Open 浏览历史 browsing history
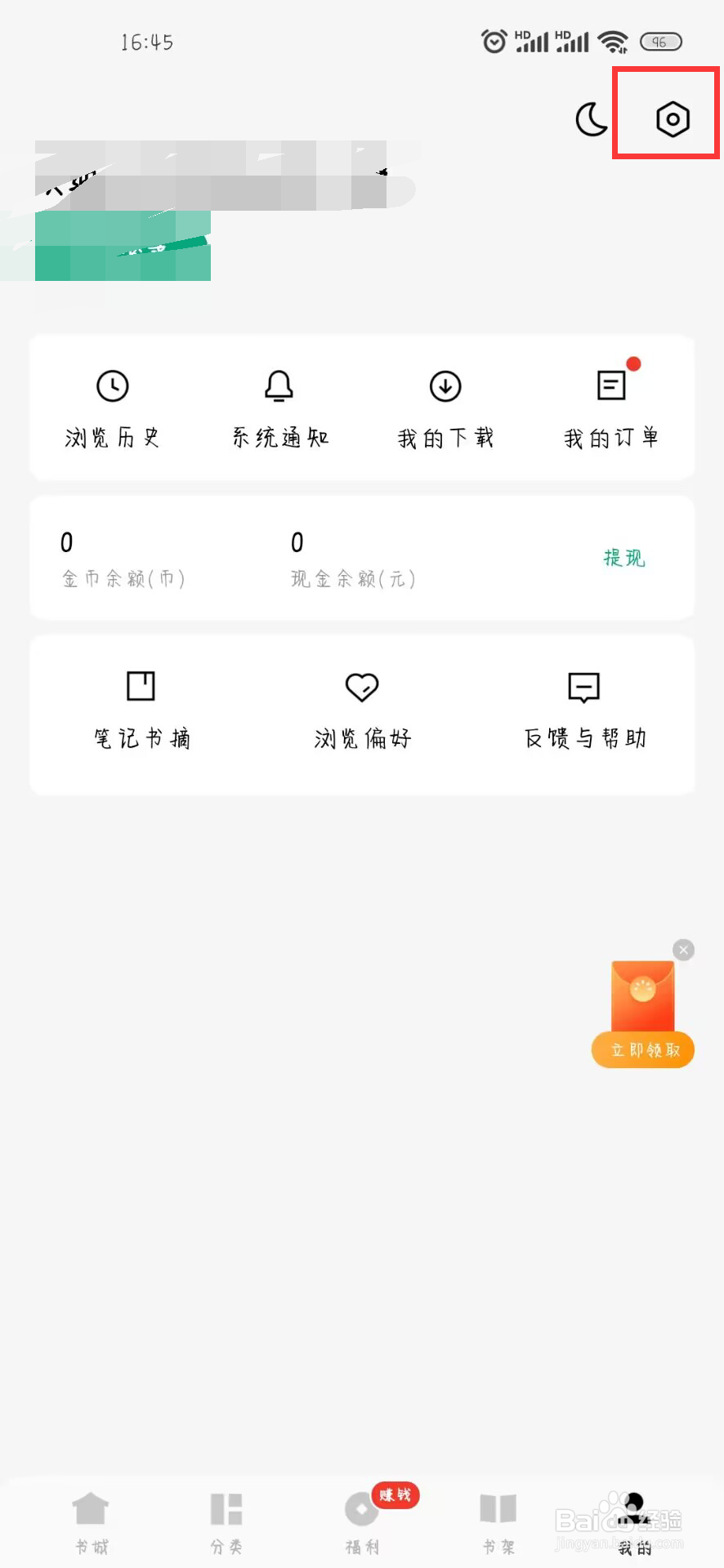724x1568 pixels. [113, 408]
